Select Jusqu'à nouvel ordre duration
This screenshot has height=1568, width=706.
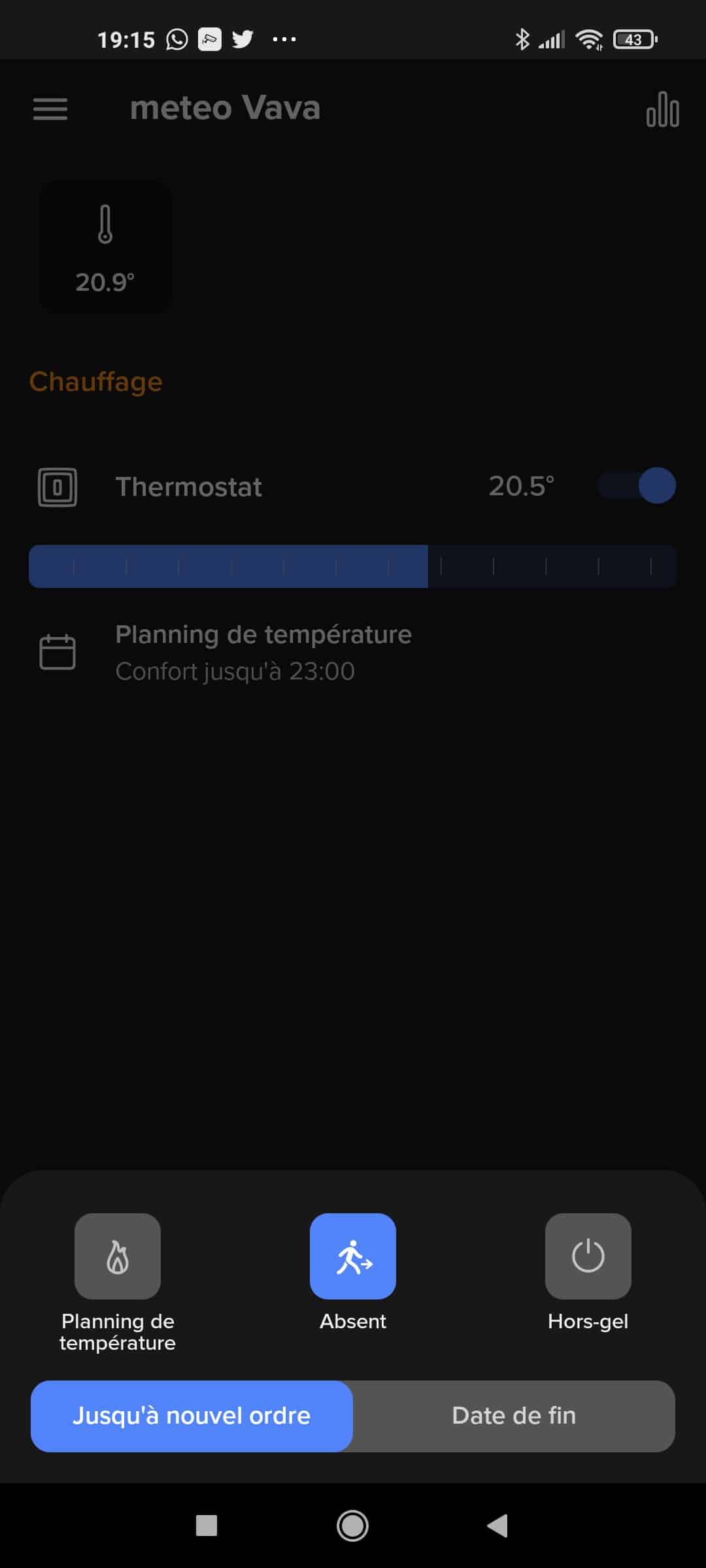click(192, 1416)
